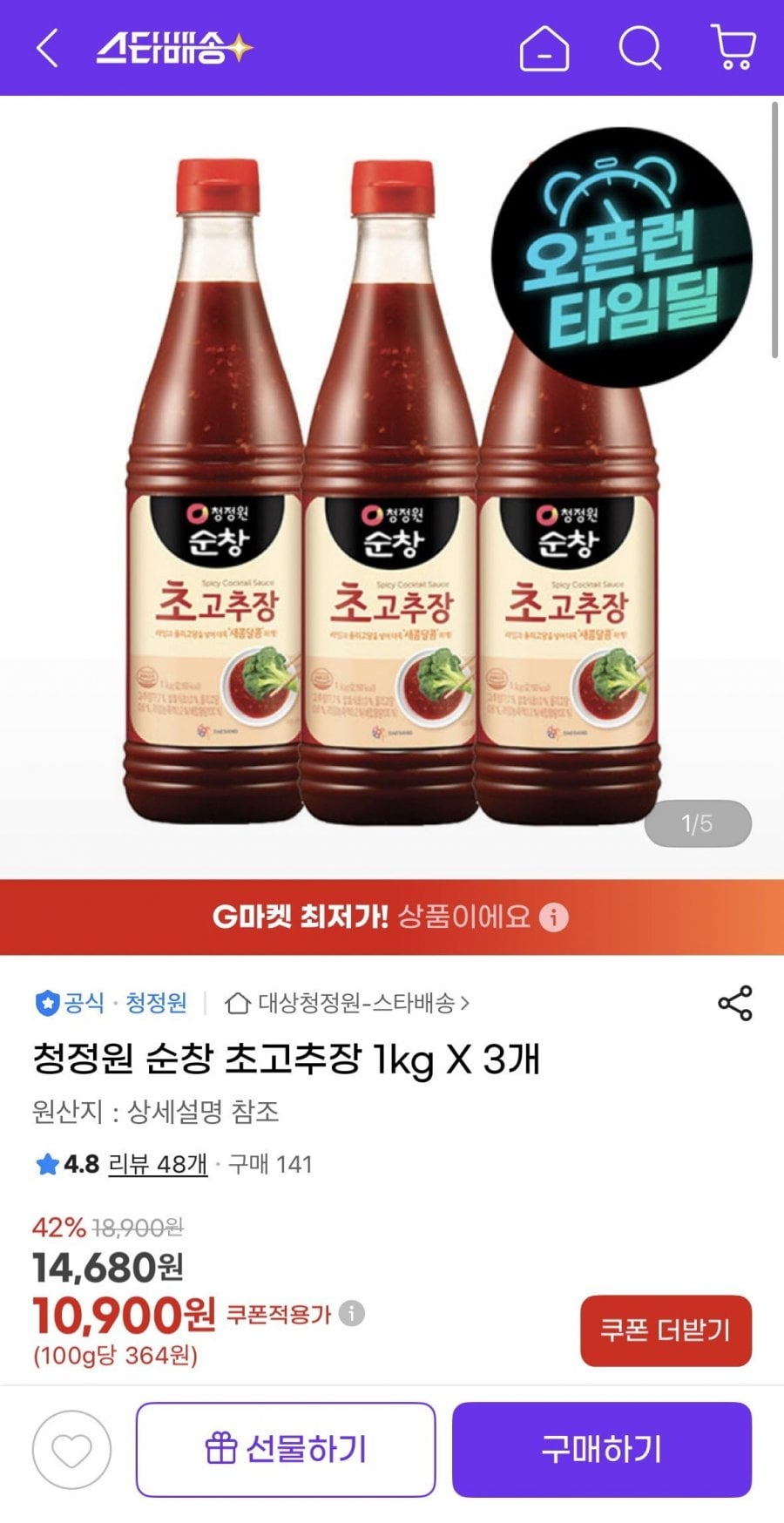Navigate back using the left arrow

point(48,50)
